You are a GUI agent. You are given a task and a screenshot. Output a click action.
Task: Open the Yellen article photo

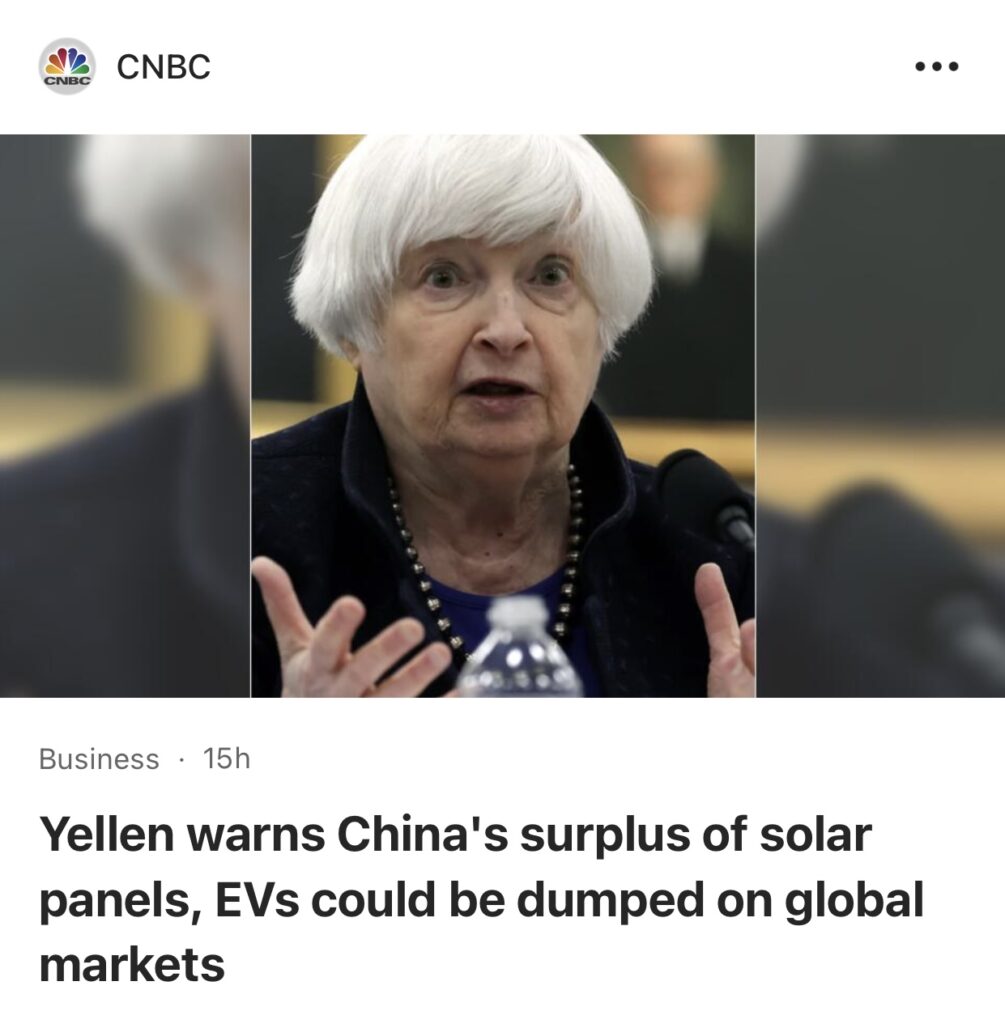[502, 415]
